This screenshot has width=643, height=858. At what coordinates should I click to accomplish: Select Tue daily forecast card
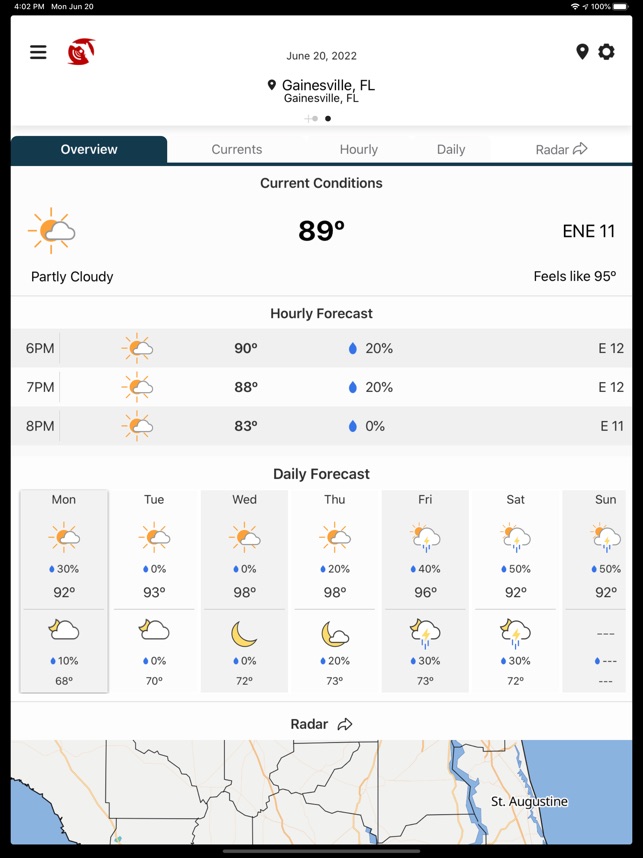coord(154,590)
